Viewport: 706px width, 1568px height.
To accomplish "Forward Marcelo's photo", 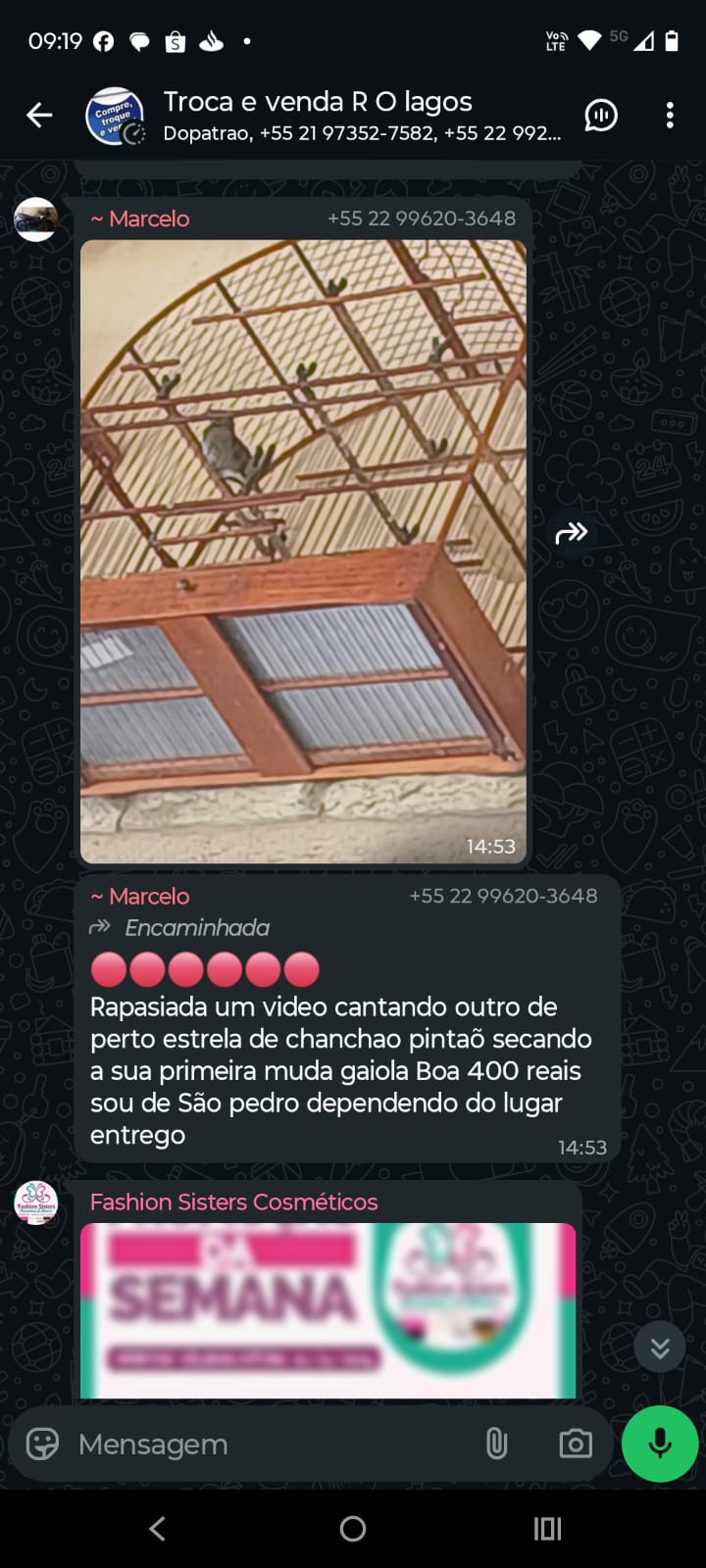I will point(571,533).
